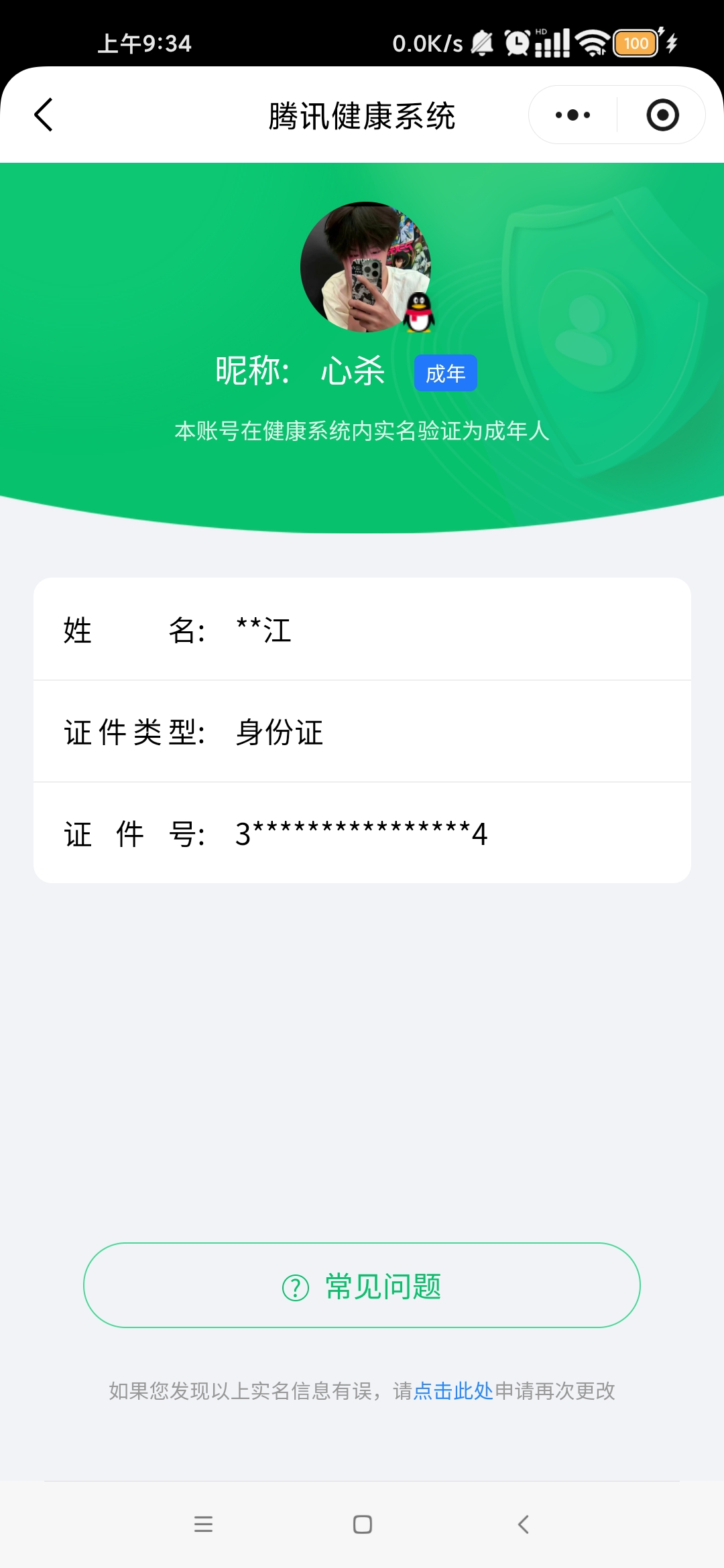Tap the mini program close capsule button

click(664, 115)
